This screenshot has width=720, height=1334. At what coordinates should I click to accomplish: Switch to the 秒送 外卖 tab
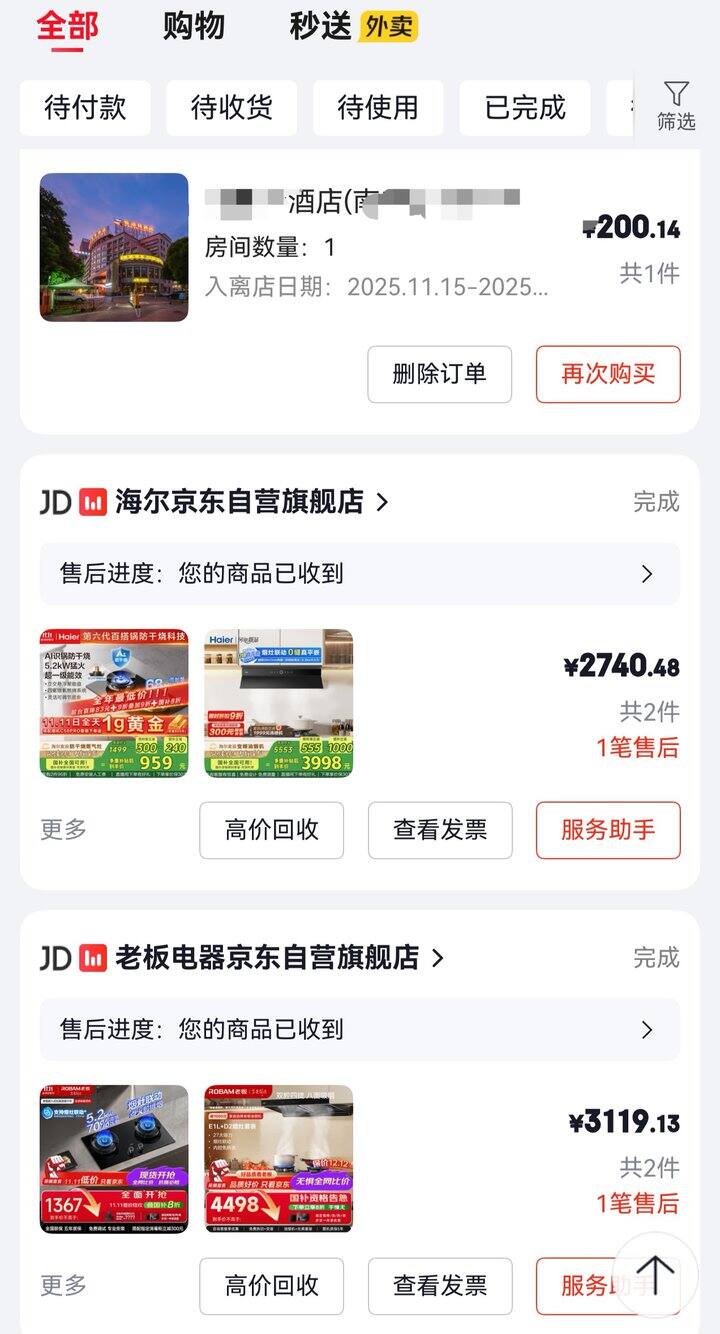click(352, 27)
